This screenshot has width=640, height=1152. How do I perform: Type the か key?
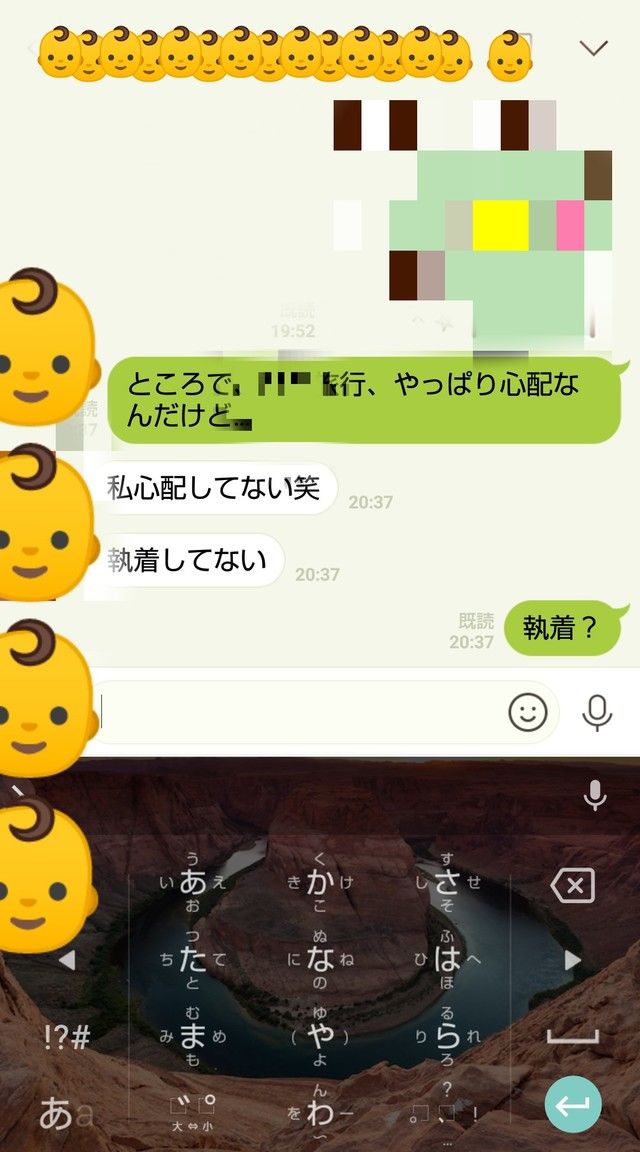(x=320, y=882)
